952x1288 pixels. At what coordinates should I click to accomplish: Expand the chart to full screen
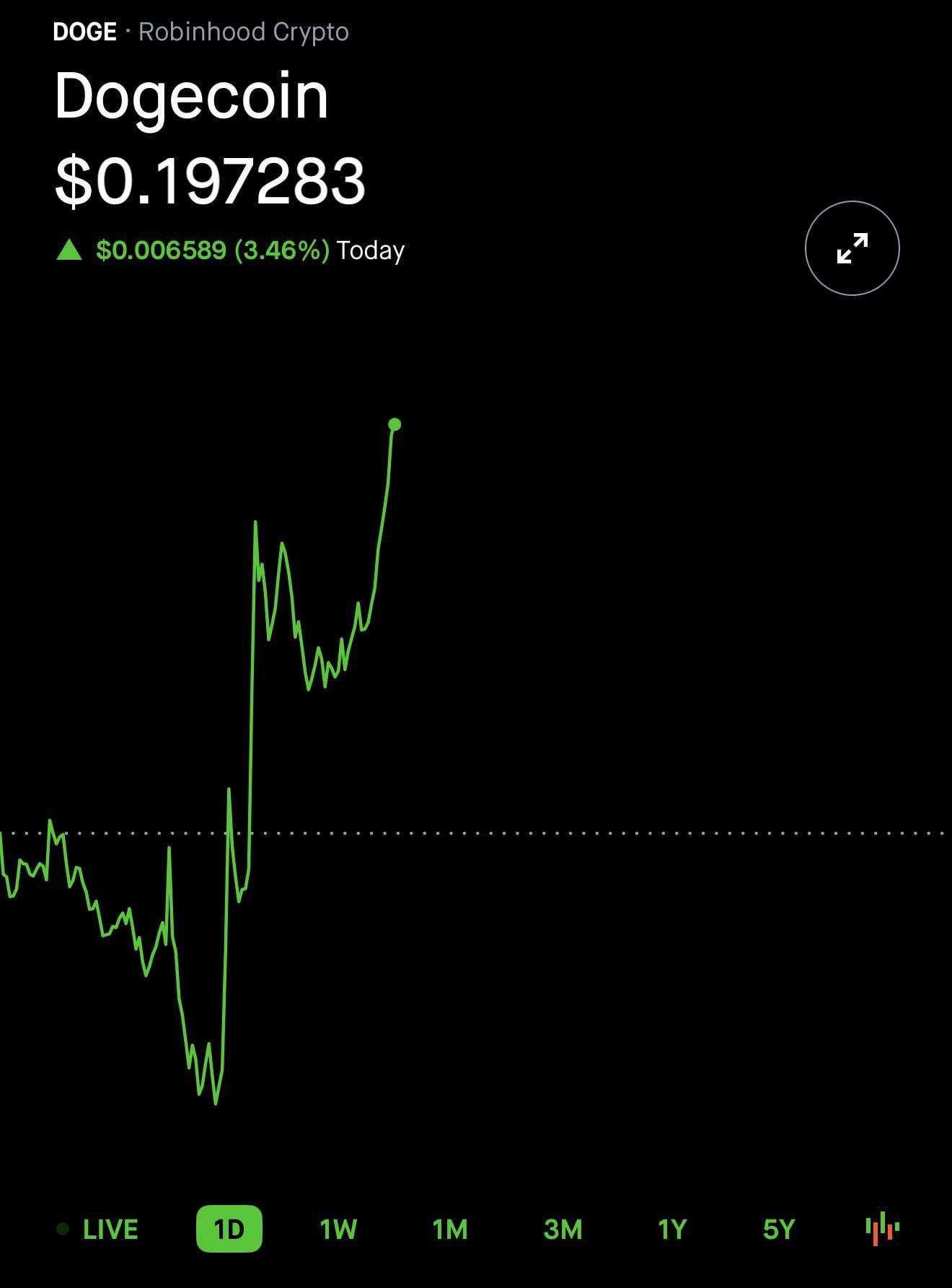click(852, 248)
